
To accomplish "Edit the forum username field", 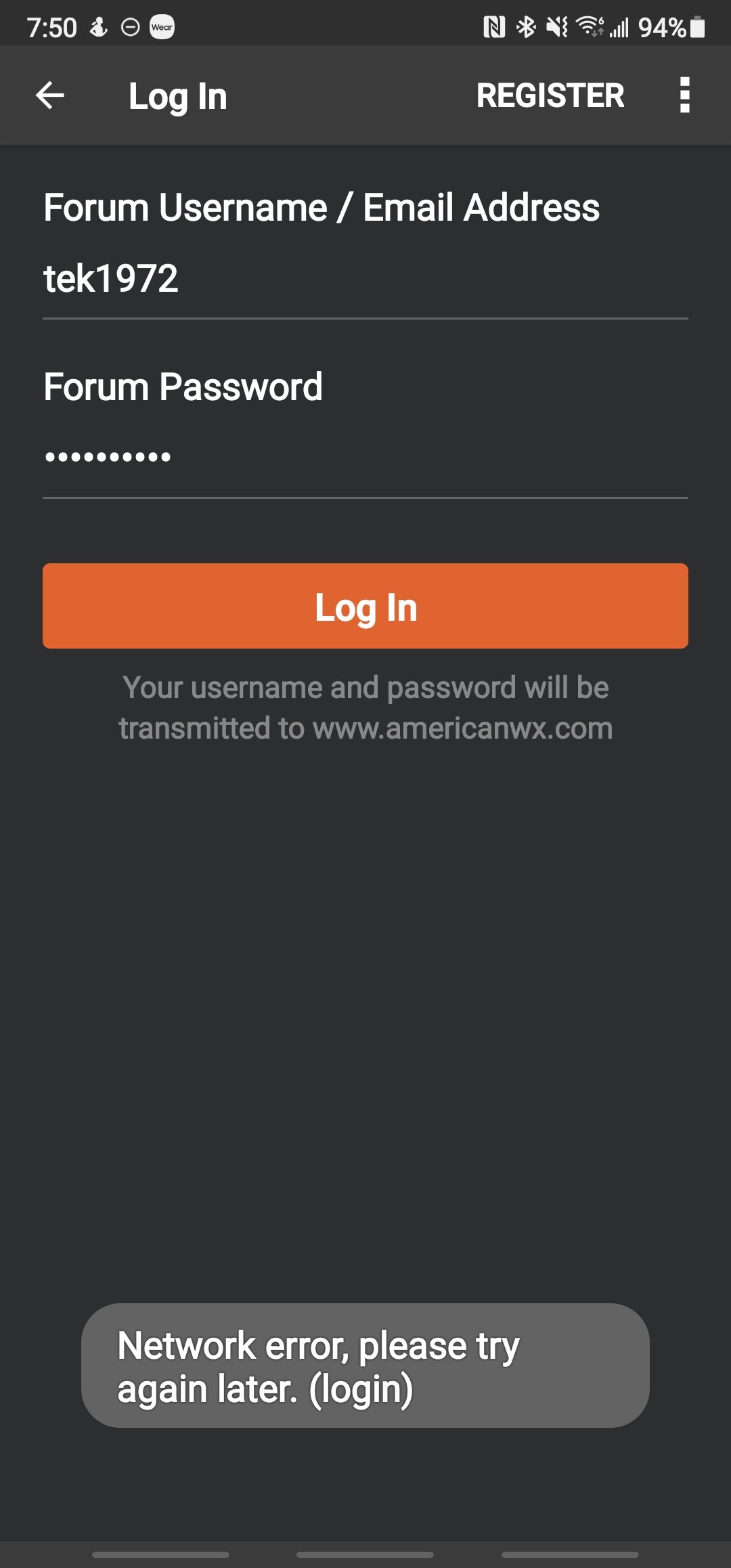I will 365,280.
